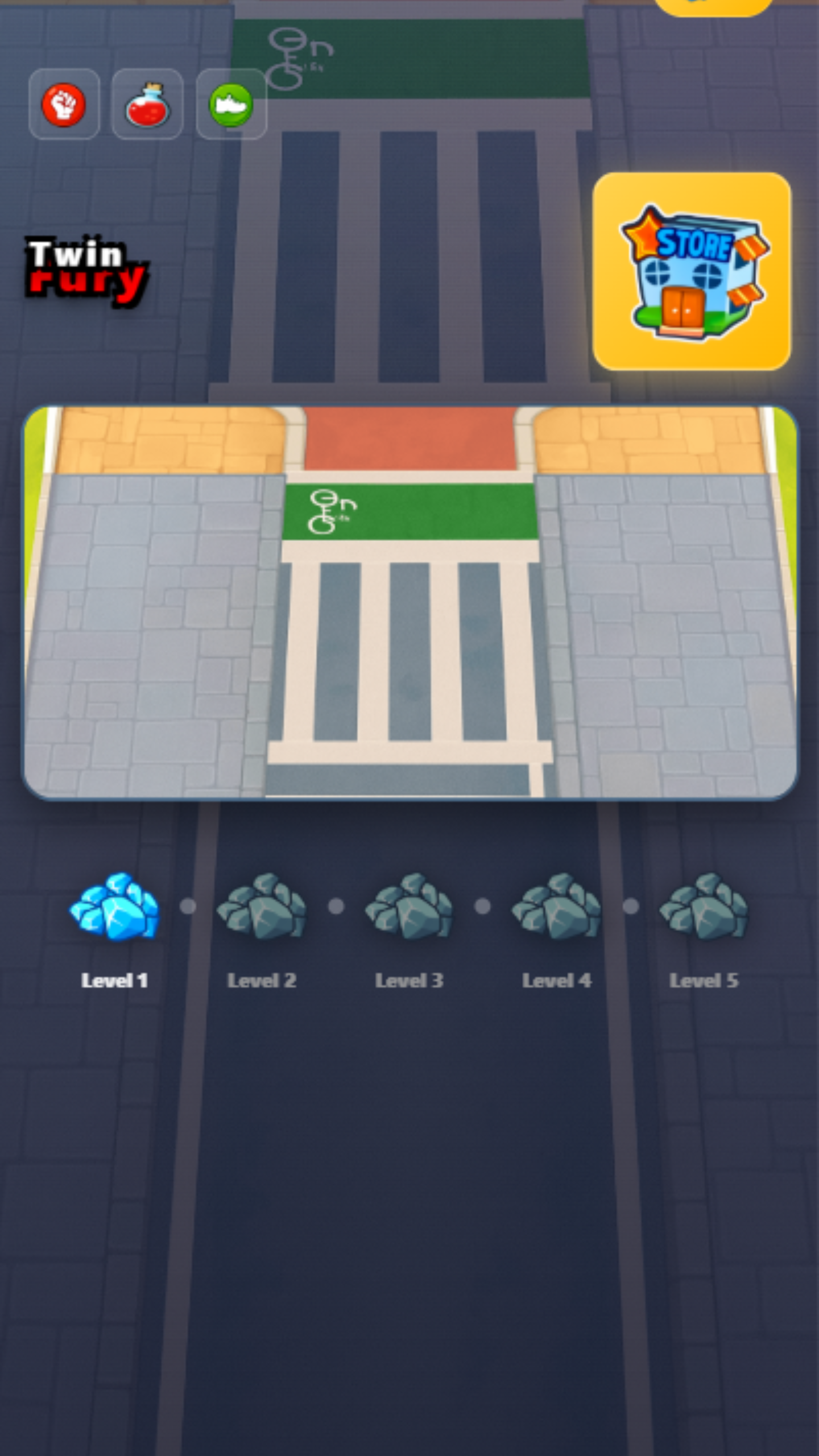Select the red potion power-up
The height and width of the screenshot is (1456, 819).
[148, 104]
